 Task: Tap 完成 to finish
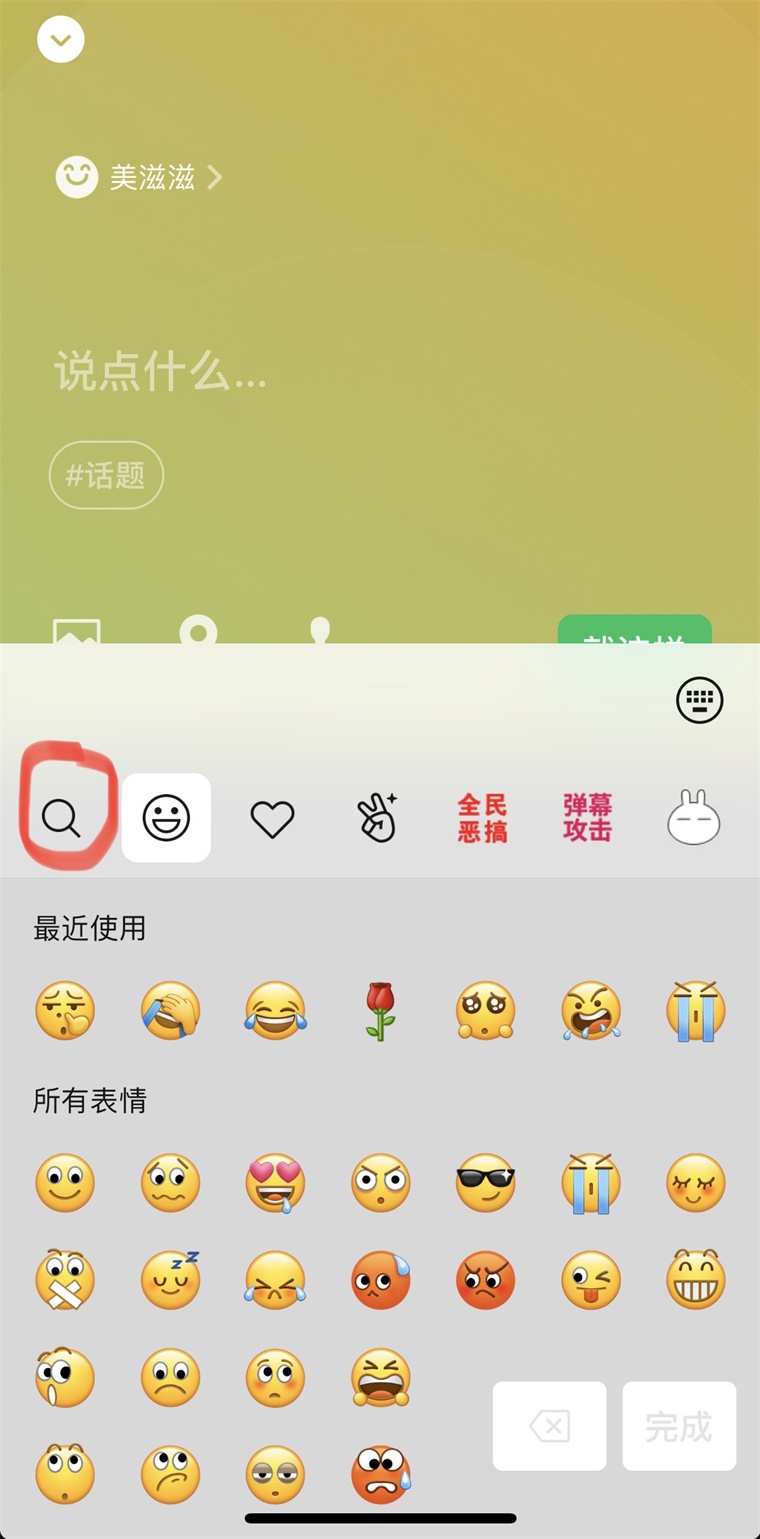click(679, 1426)
